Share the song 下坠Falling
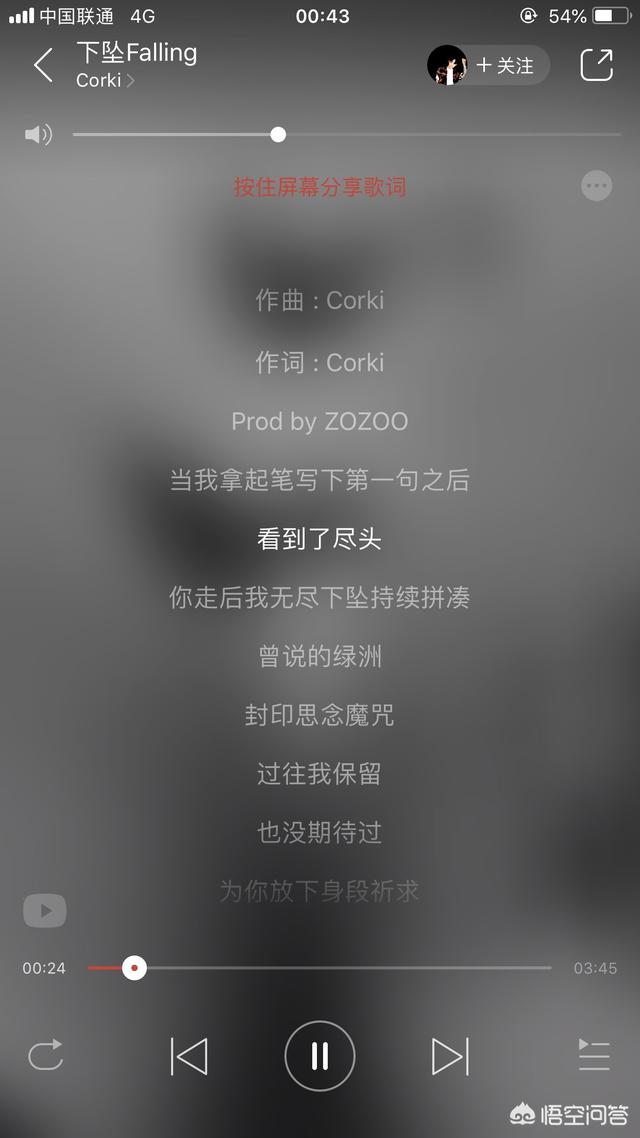The image size is (640, 1138). 596,65
